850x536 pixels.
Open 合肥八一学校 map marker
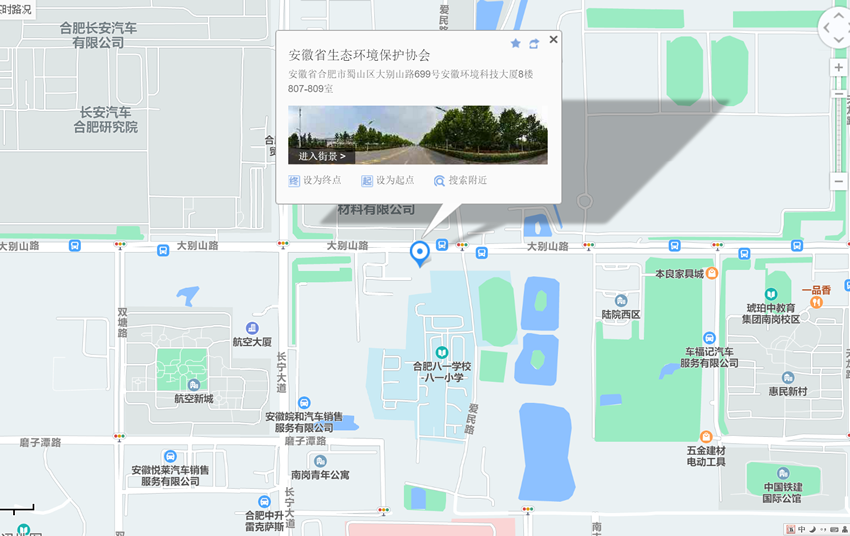[x=442, y=351]
